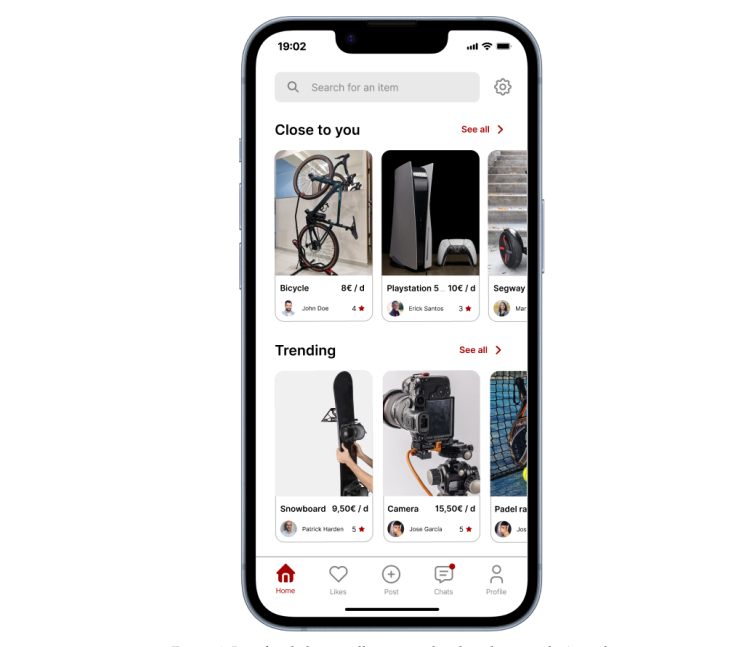This screenshot has height=647, width=731.
Task: Open the Playstation 5 listing card
Action: tap(430, 234)
